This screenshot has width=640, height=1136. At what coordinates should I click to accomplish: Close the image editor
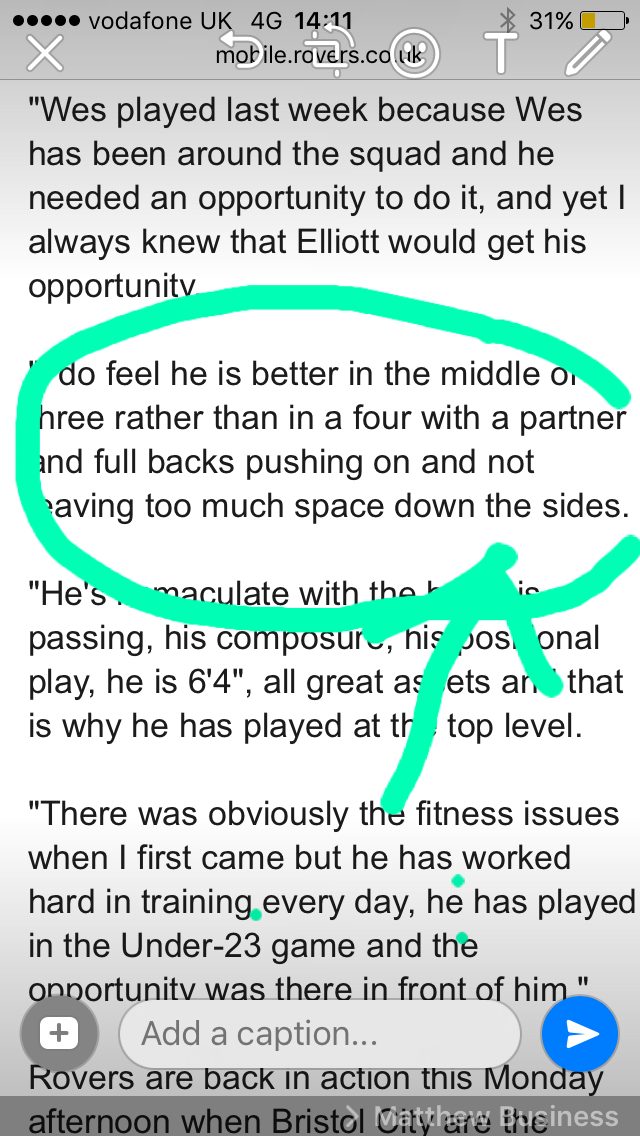point(46,54)
